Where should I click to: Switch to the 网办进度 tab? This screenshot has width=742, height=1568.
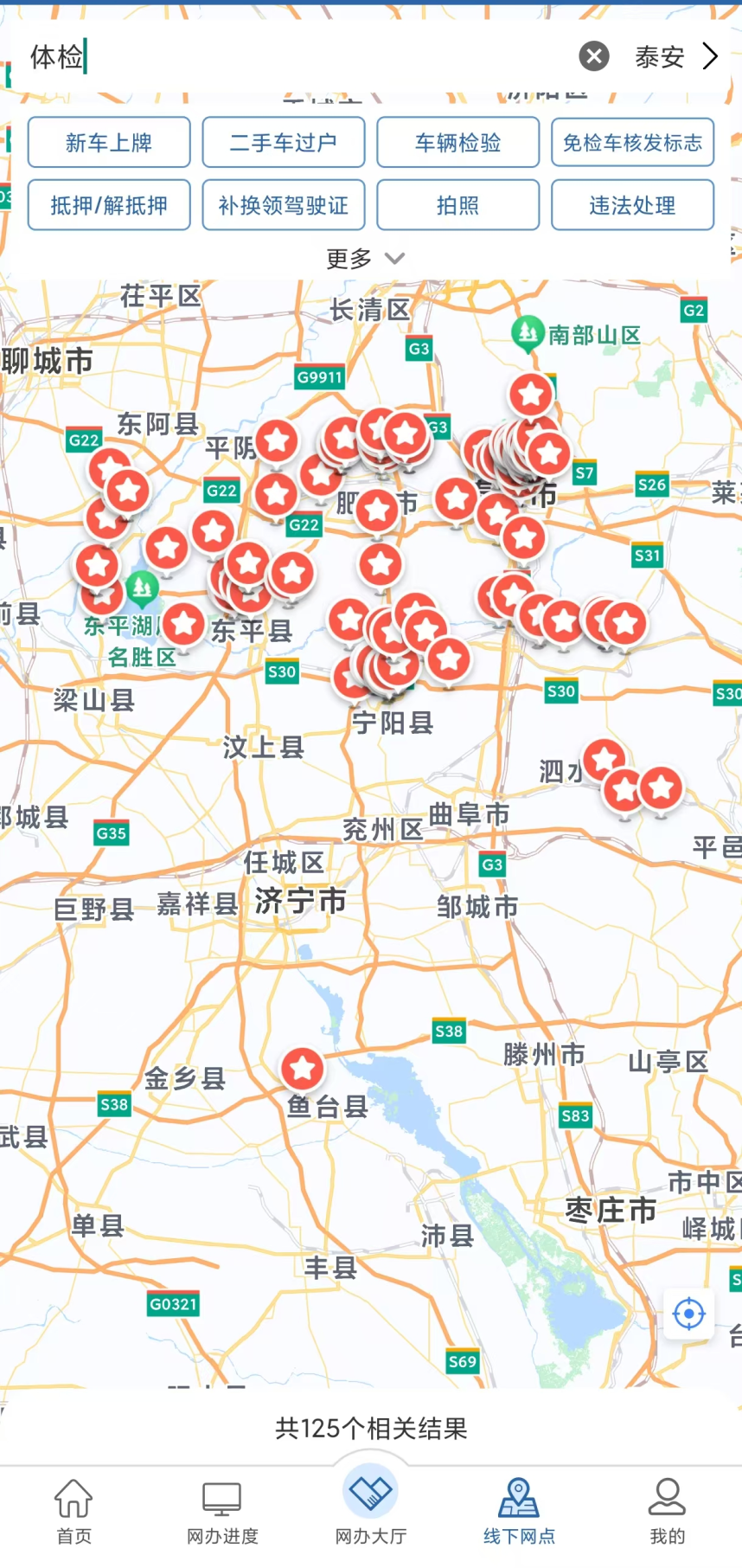click(222, 1511)
